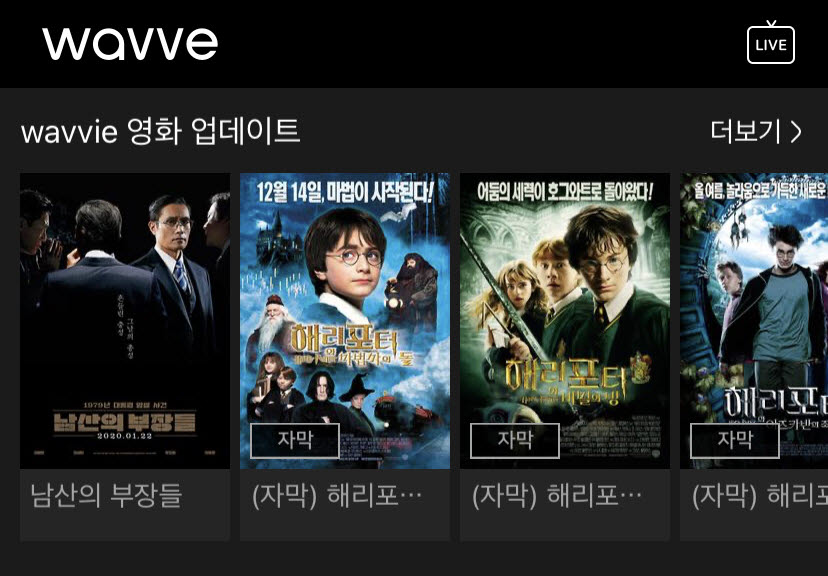Open the LIVE TV icon

tap(770, 44)
